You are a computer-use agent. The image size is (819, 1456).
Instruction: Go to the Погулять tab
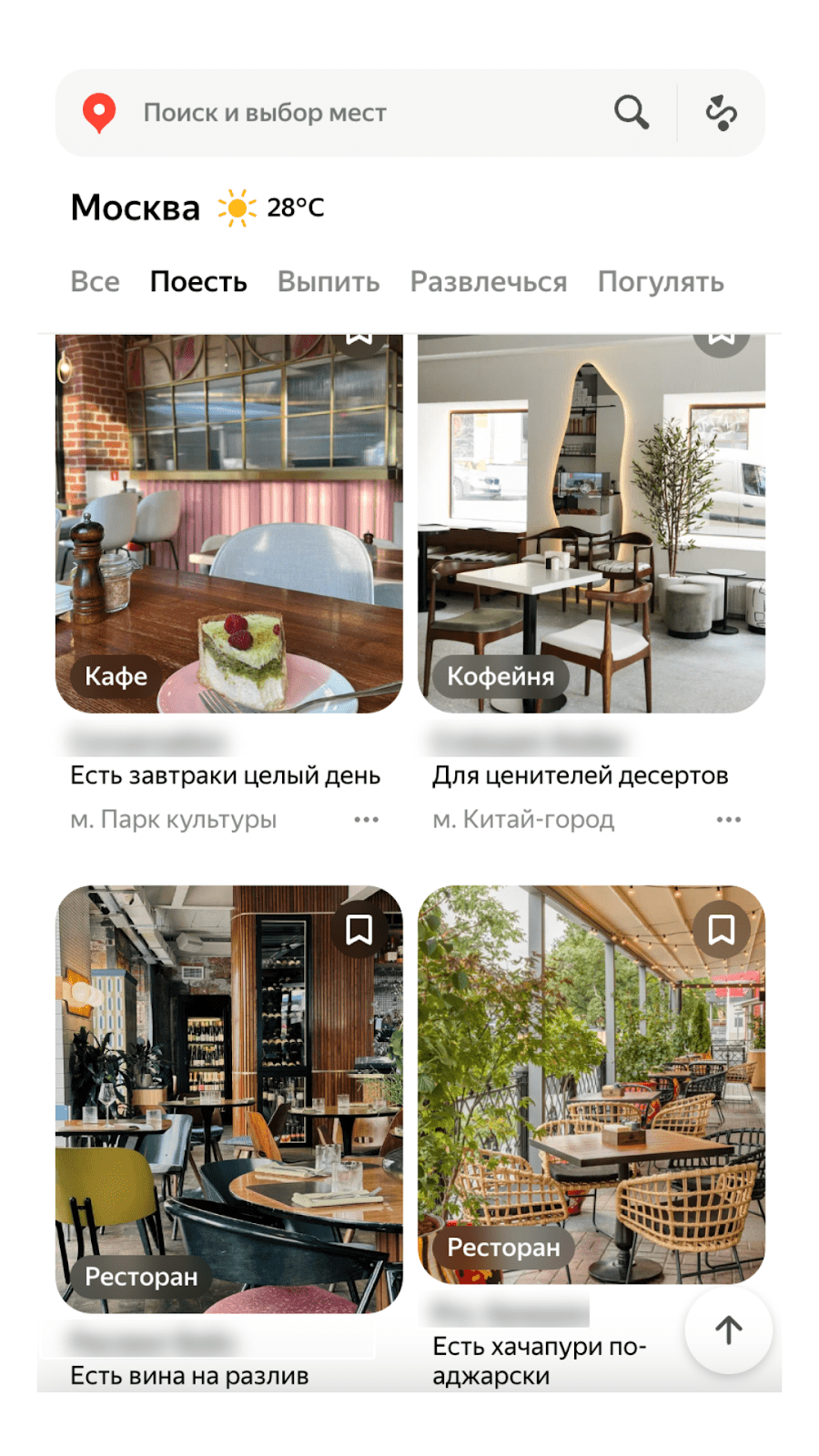pos(661,282)
